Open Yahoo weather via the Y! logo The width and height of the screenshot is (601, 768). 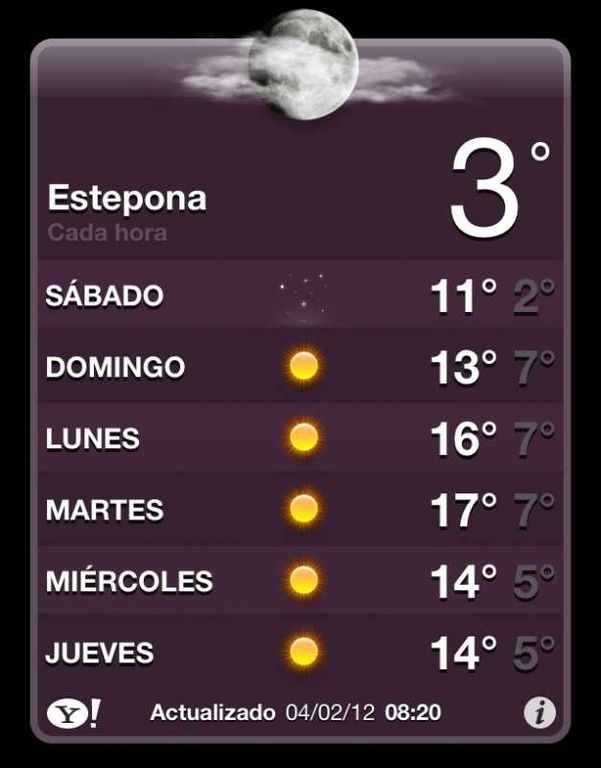point(74,713)
